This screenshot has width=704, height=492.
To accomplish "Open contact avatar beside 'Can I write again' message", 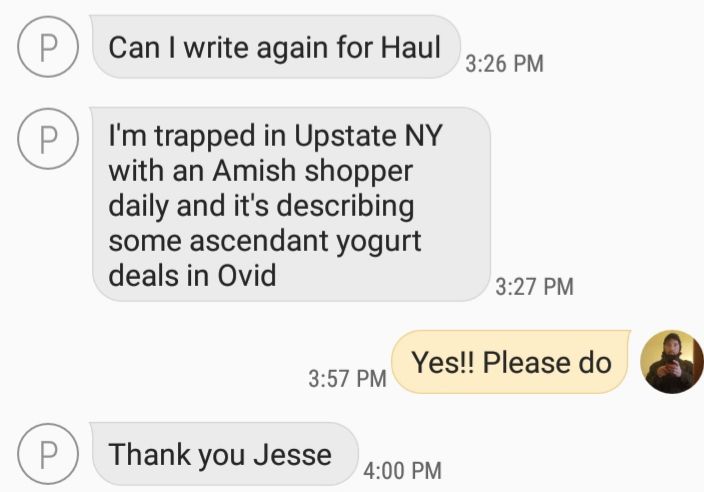I will pyautogui.click(x=43, y=47).
